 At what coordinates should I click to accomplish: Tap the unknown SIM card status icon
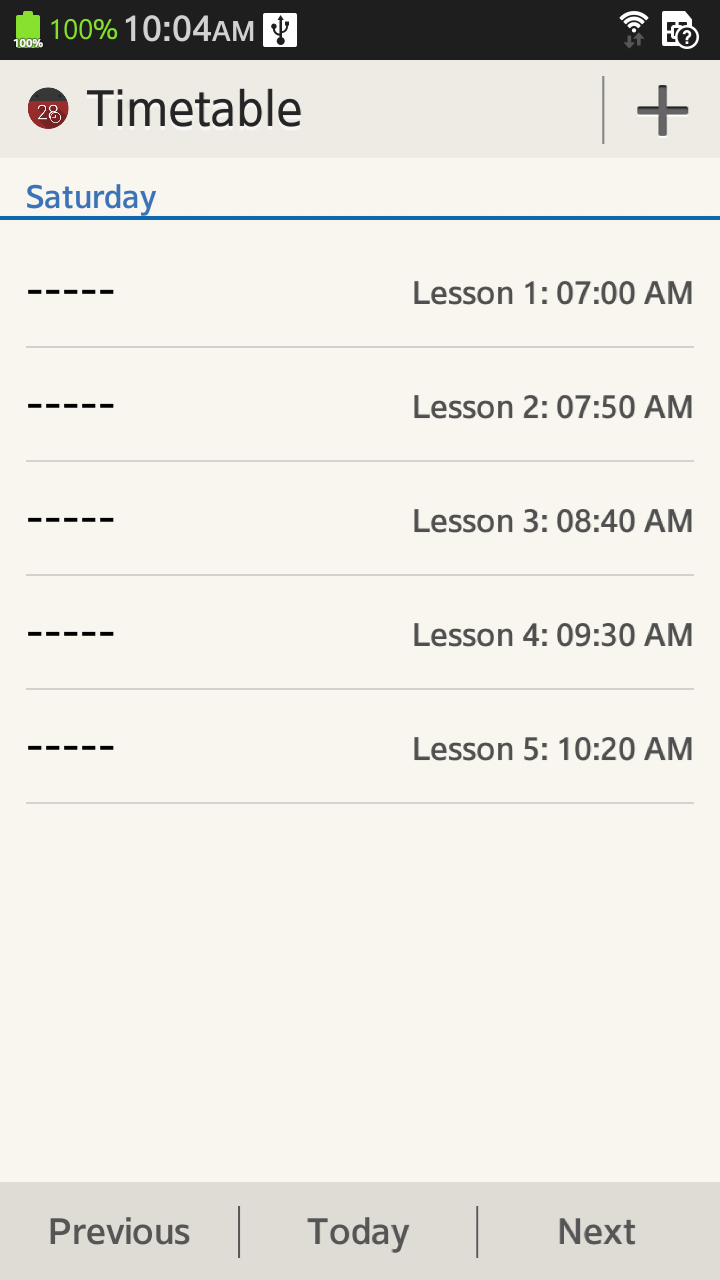(x=681, y=29)
